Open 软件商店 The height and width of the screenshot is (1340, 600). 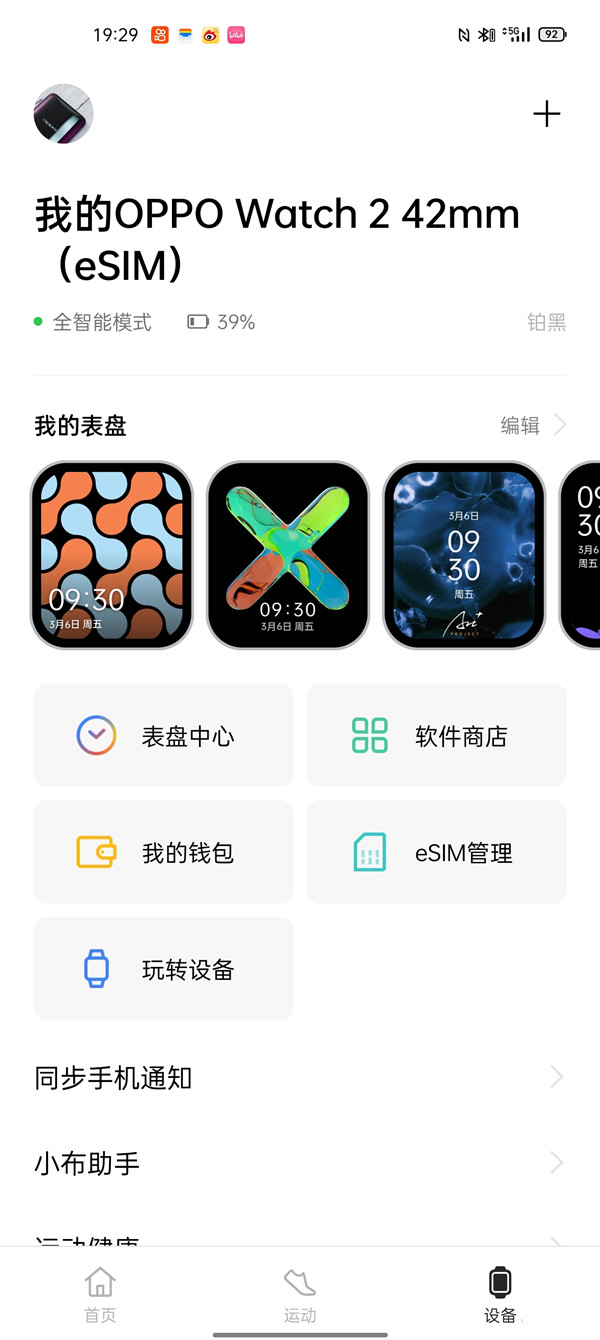point(437,736)
